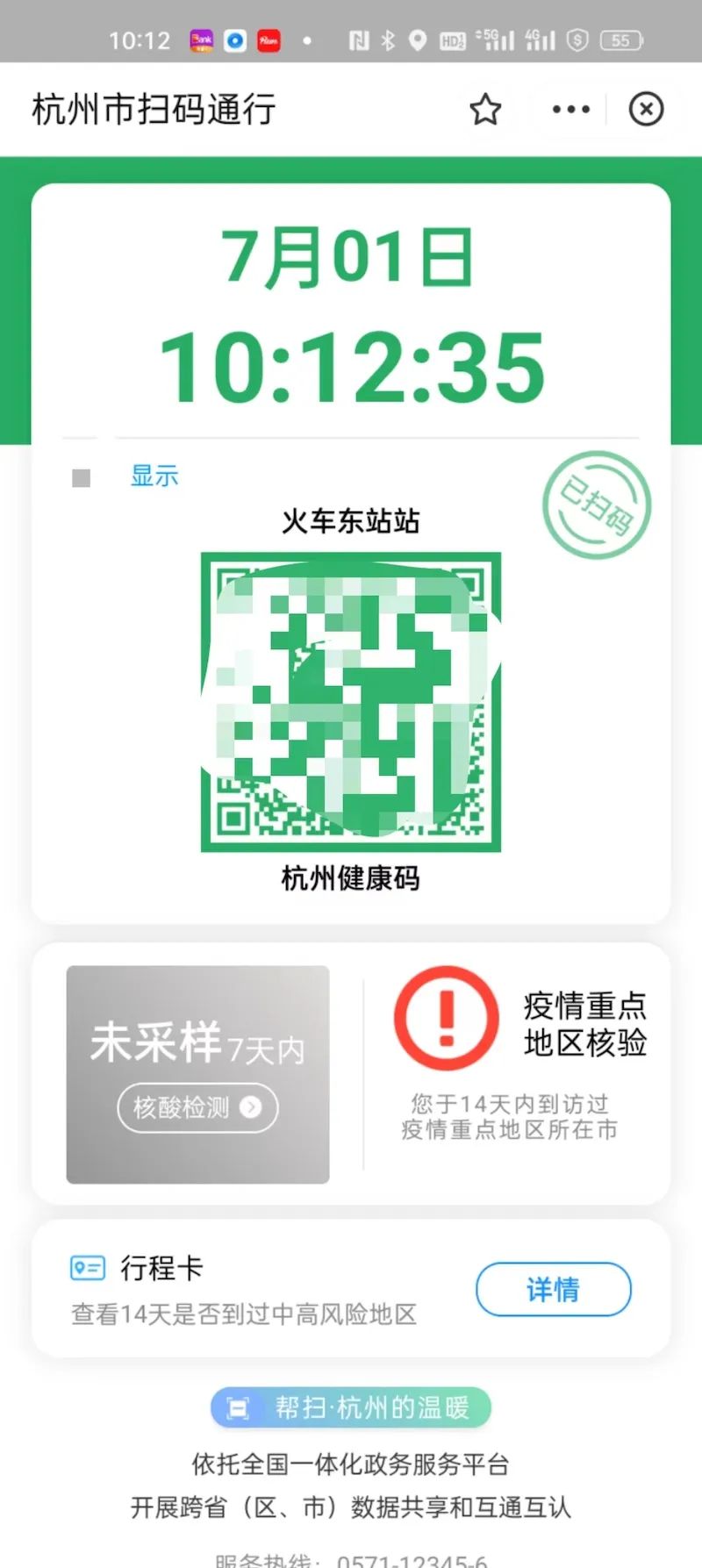Open the three-dot overflow menu
The image size is (702, 1568).
point(571,110)
